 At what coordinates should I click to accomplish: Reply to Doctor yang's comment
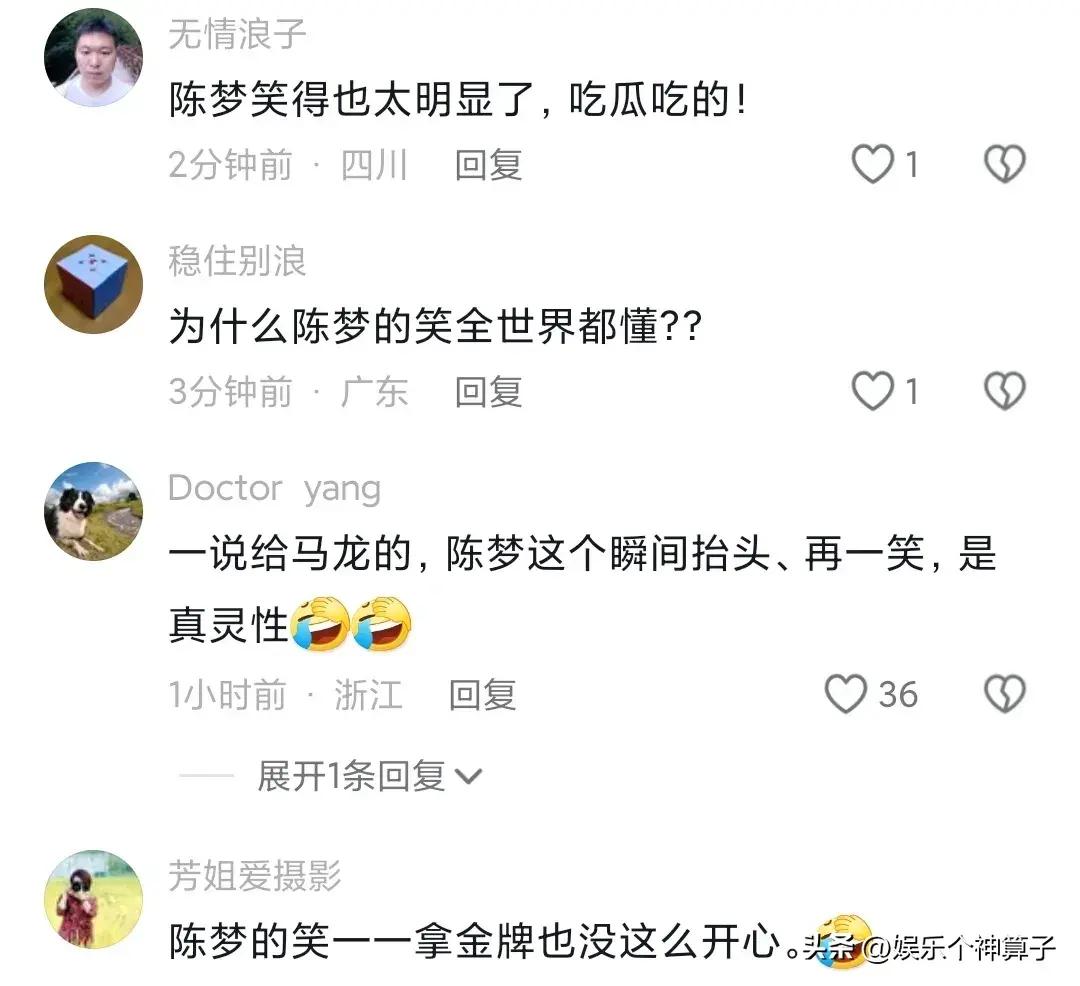coord(482,694)
